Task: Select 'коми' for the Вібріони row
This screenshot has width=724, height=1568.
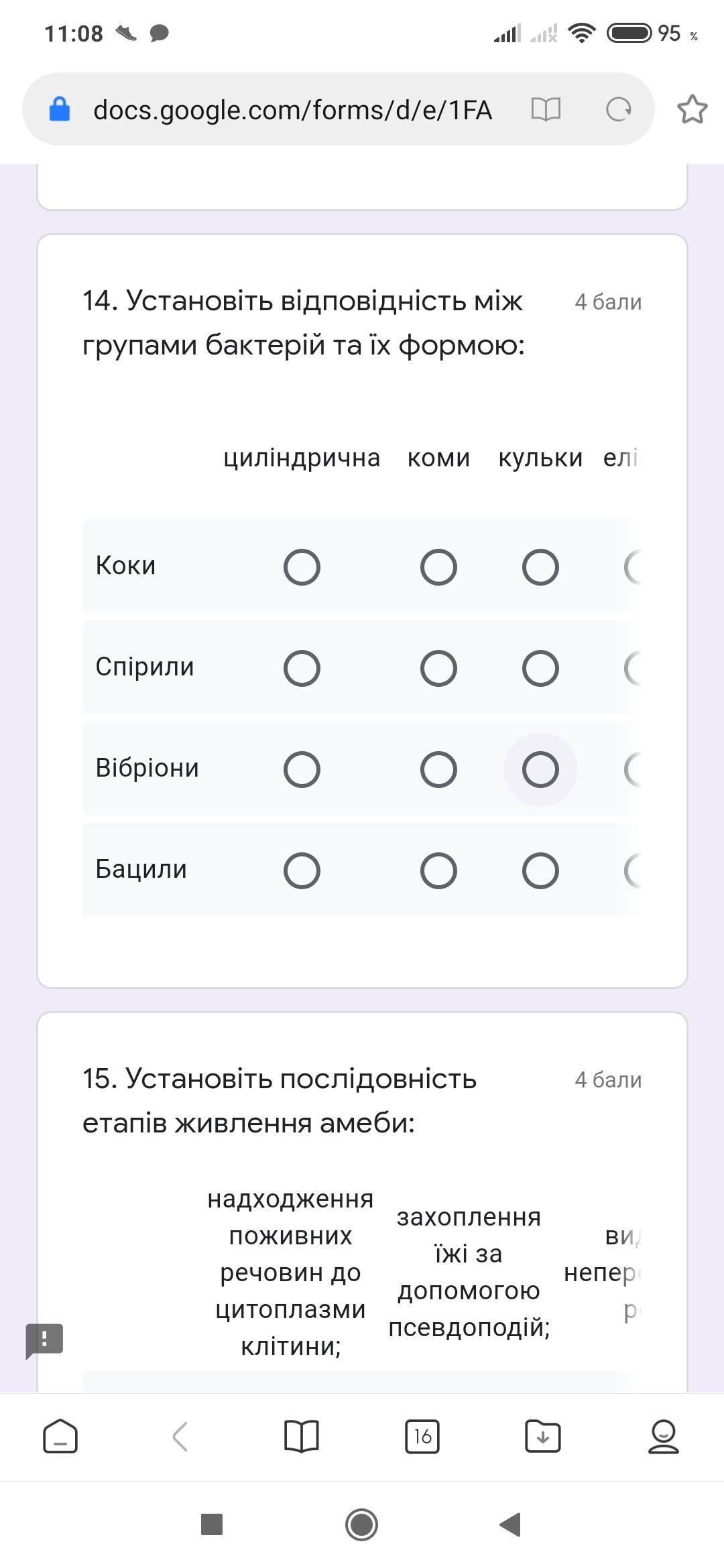Action: (438, 769)
